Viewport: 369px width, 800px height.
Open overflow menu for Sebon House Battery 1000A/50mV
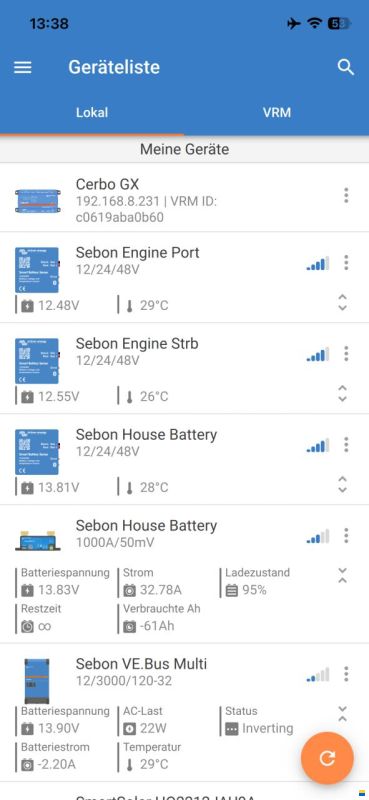(346, 535)
